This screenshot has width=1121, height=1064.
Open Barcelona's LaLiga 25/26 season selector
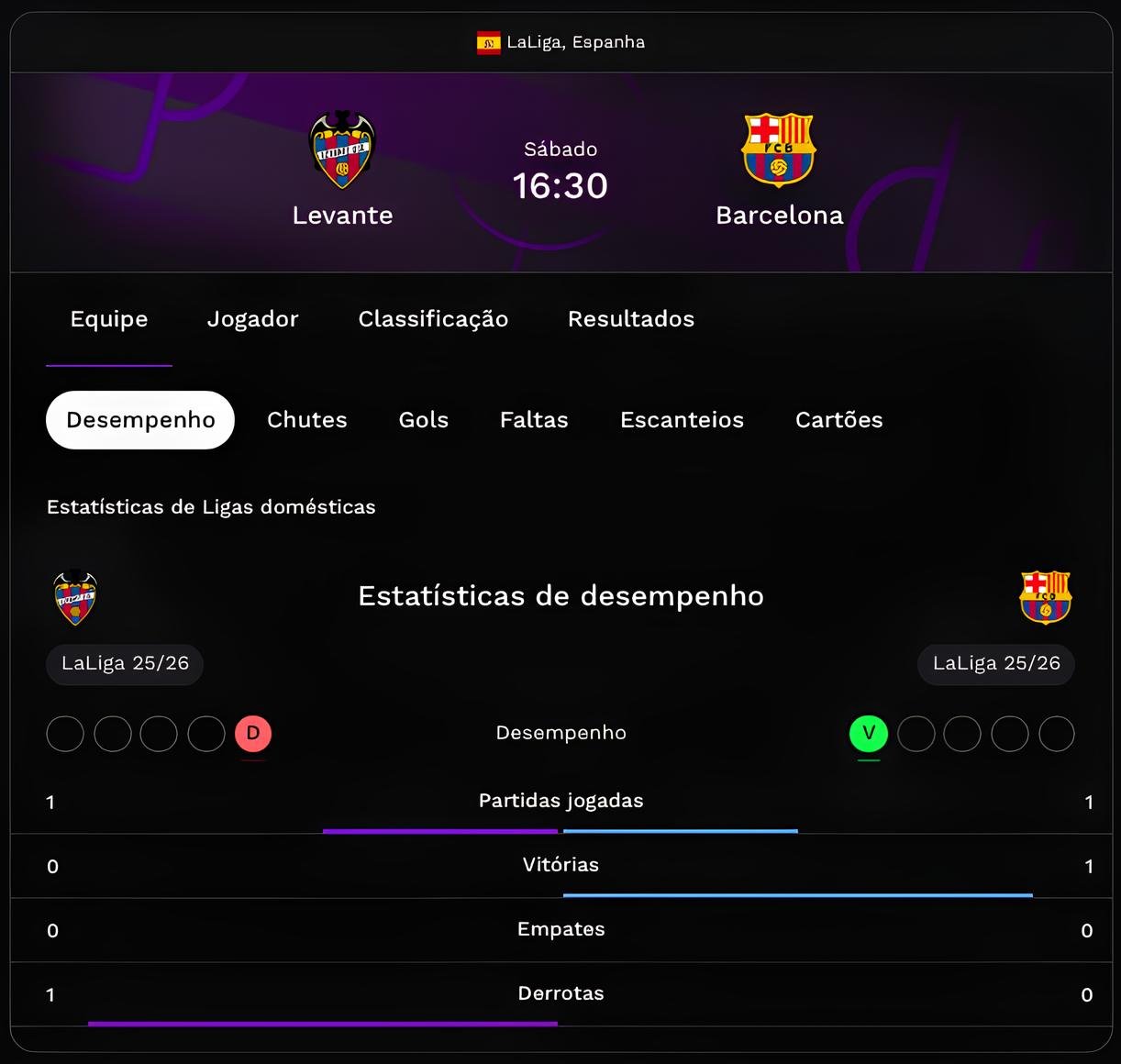[995, 664]
